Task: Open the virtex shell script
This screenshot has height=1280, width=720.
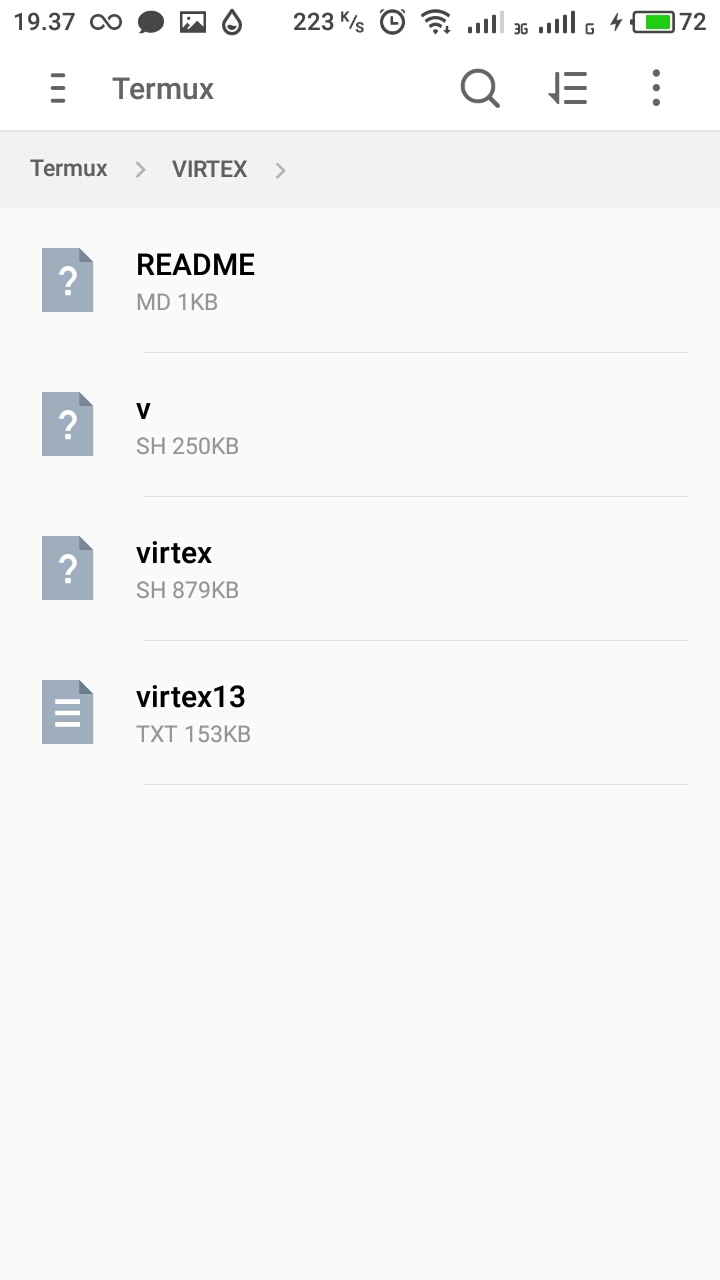Action: [x=174, y=567]
